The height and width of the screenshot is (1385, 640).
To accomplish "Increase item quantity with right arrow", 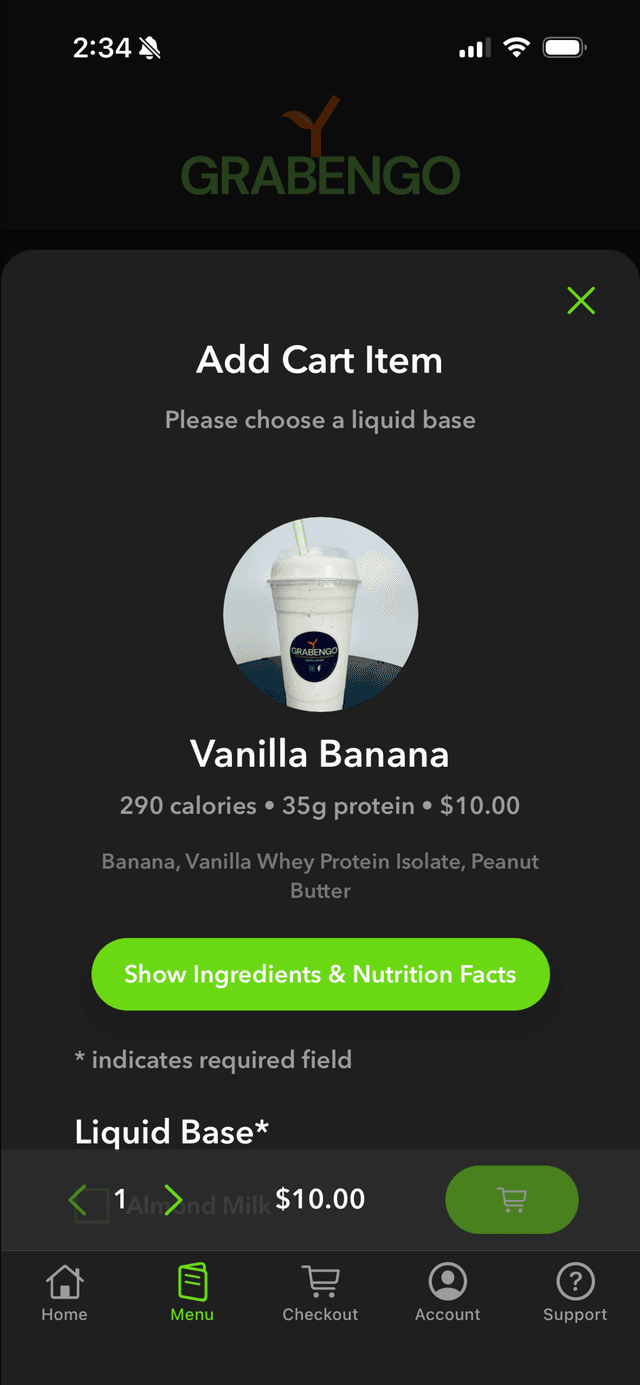I will [173, 1199].
